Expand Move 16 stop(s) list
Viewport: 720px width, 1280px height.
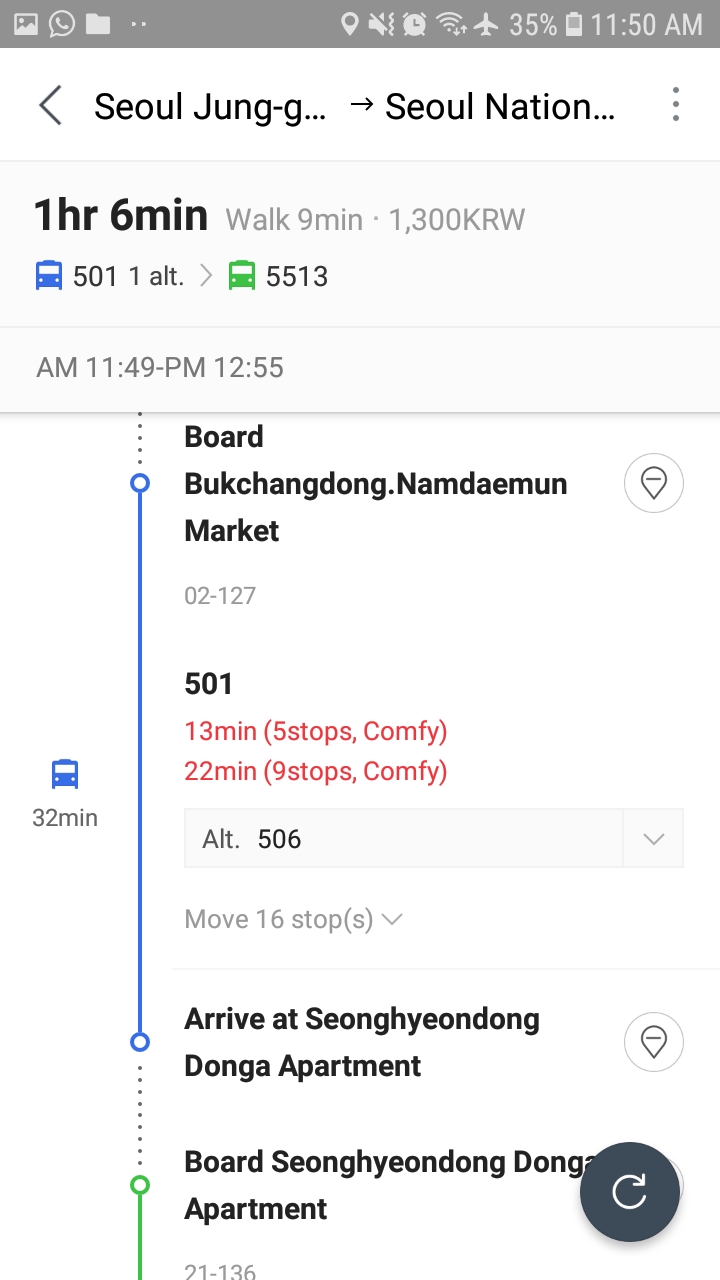[293, 919]
